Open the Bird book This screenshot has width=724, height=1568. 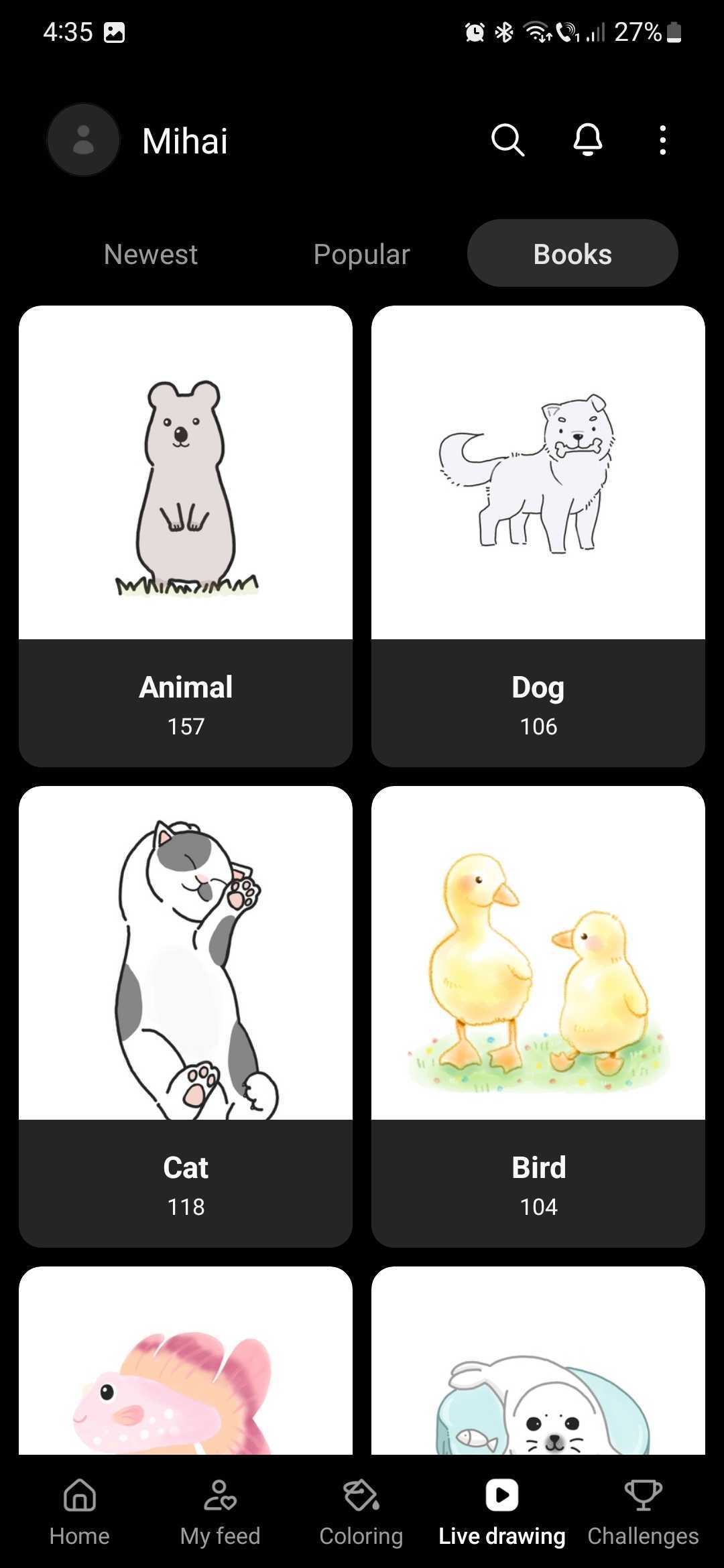point(538,1016)
